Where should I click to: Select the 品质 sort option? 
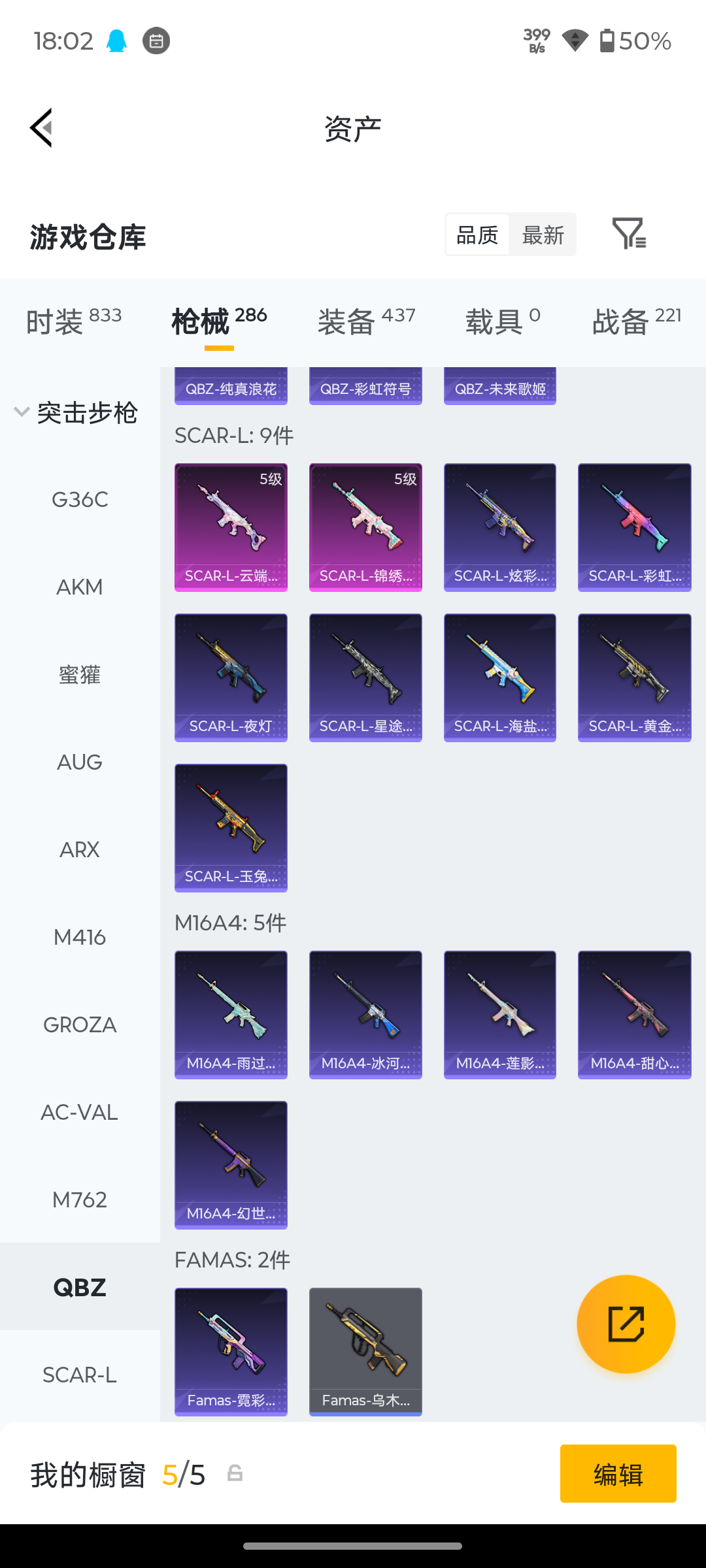477,235
